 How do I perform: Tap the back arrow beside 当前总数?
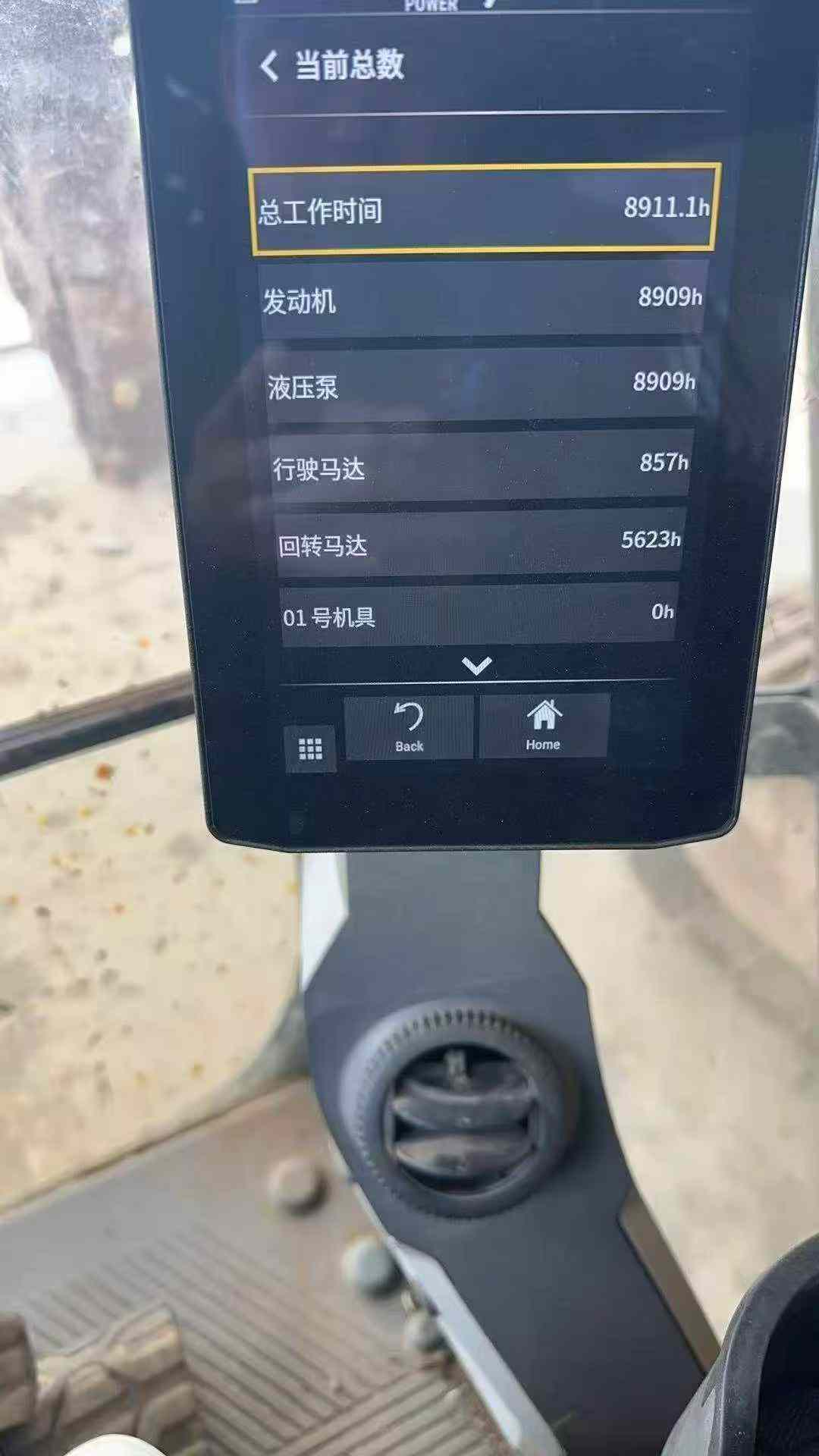(x=270, y=65)
